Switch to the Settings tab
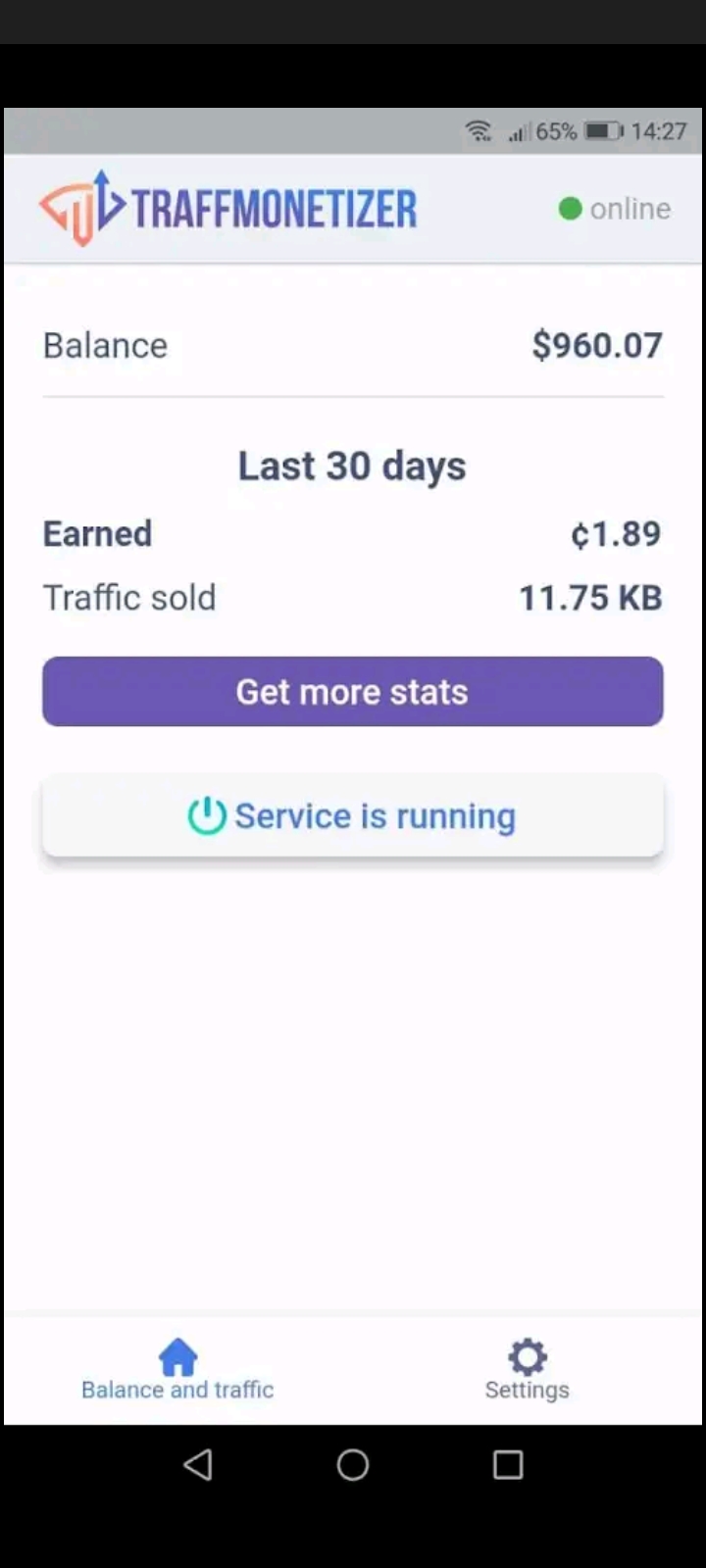The height and width of the screenshot is (1568, 706). (527, 1369)
